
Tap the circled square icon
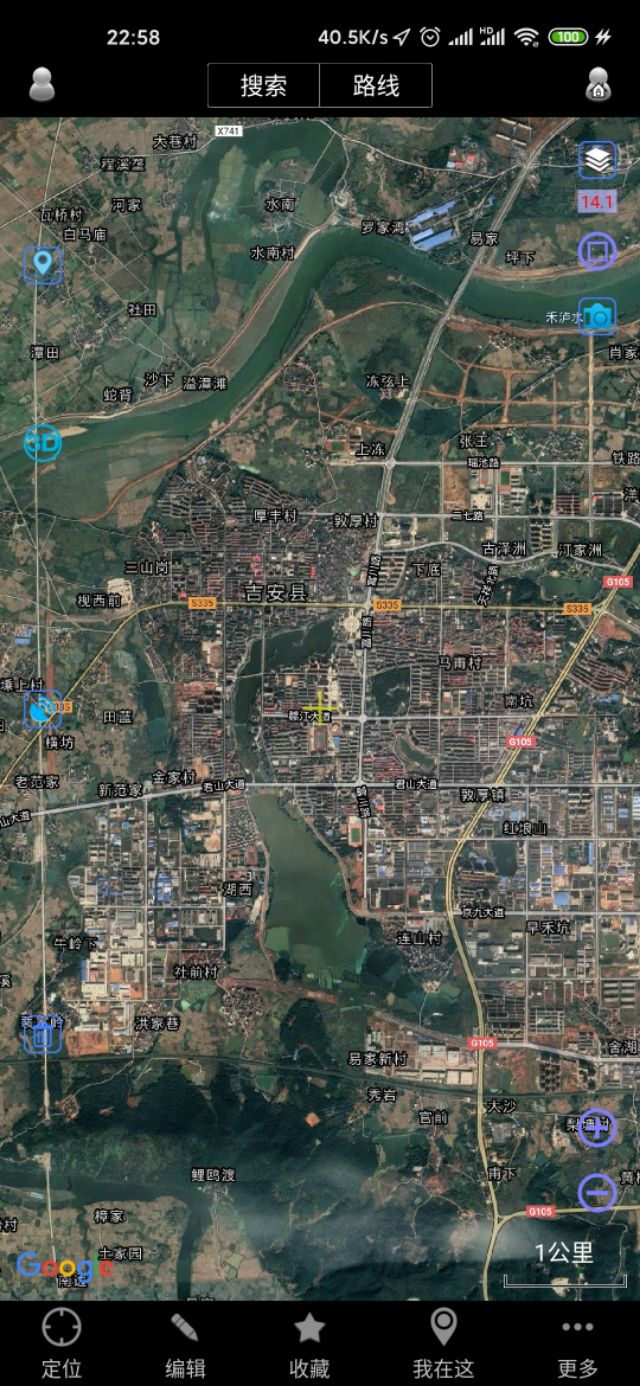[597, 250]
